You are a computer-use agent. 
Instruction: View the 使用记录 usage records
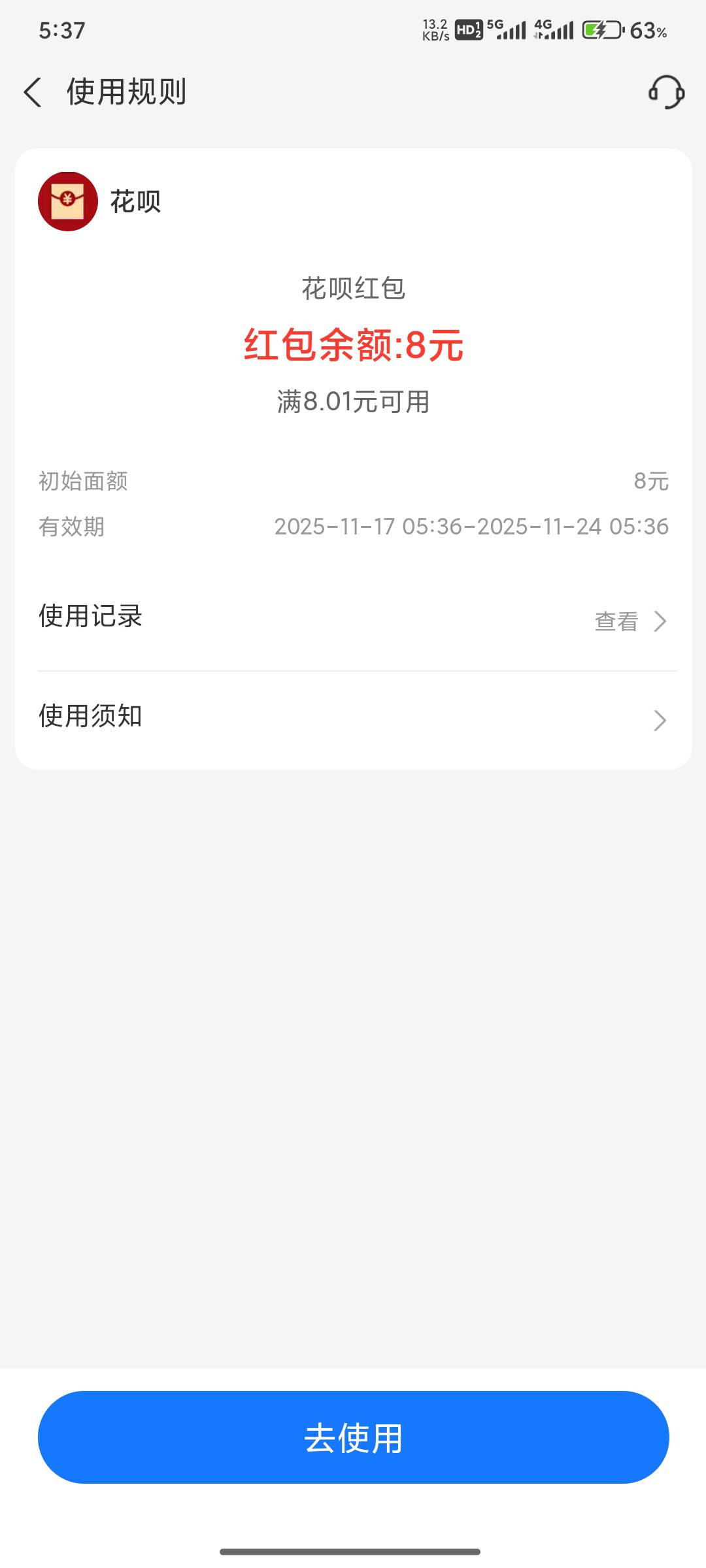[x=629, y=621]
